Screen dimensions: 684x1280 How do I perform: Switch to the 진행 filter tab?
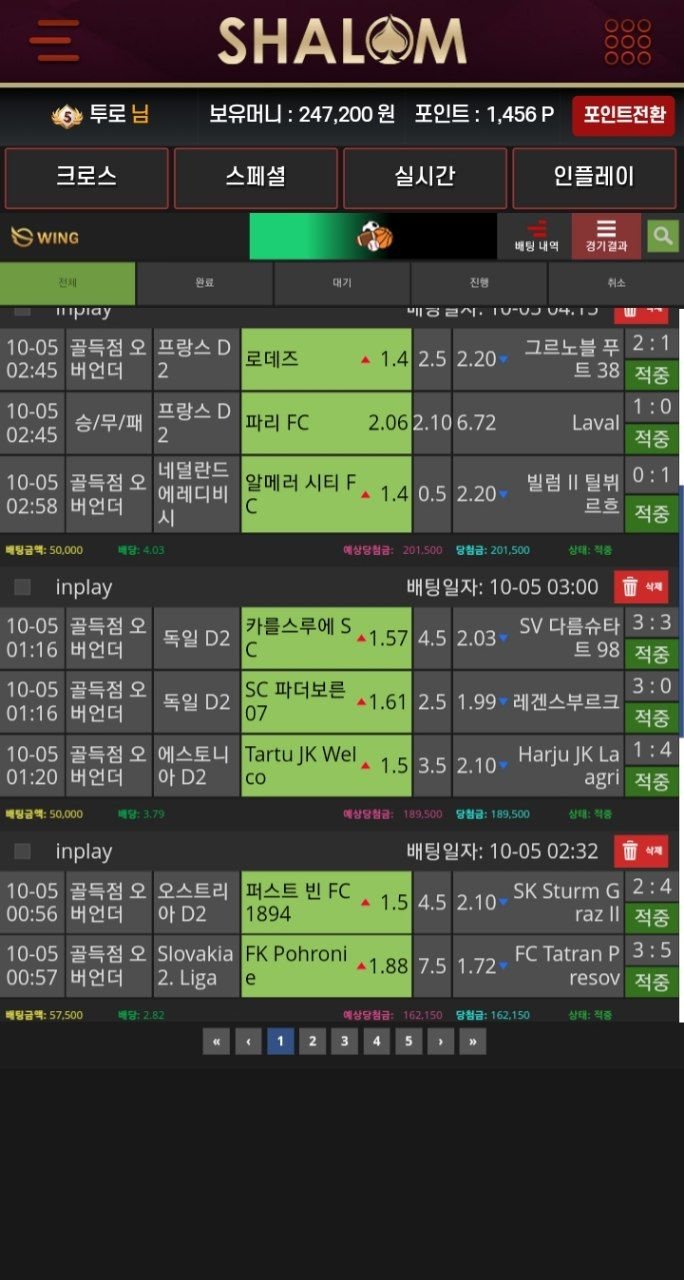tap(479, 284)
